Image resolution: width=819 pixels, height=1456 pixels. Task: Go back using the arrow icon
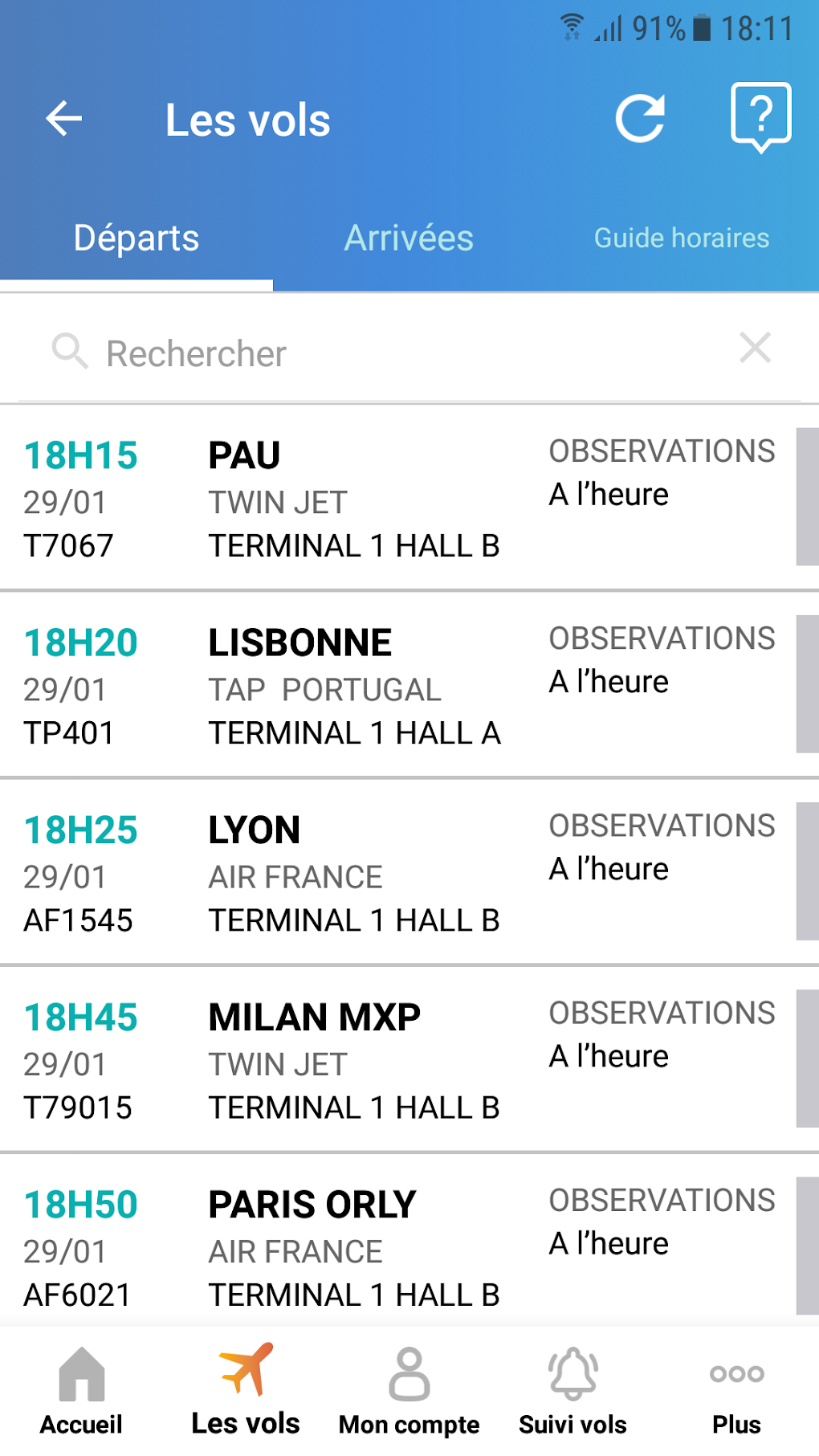point(64,120)
